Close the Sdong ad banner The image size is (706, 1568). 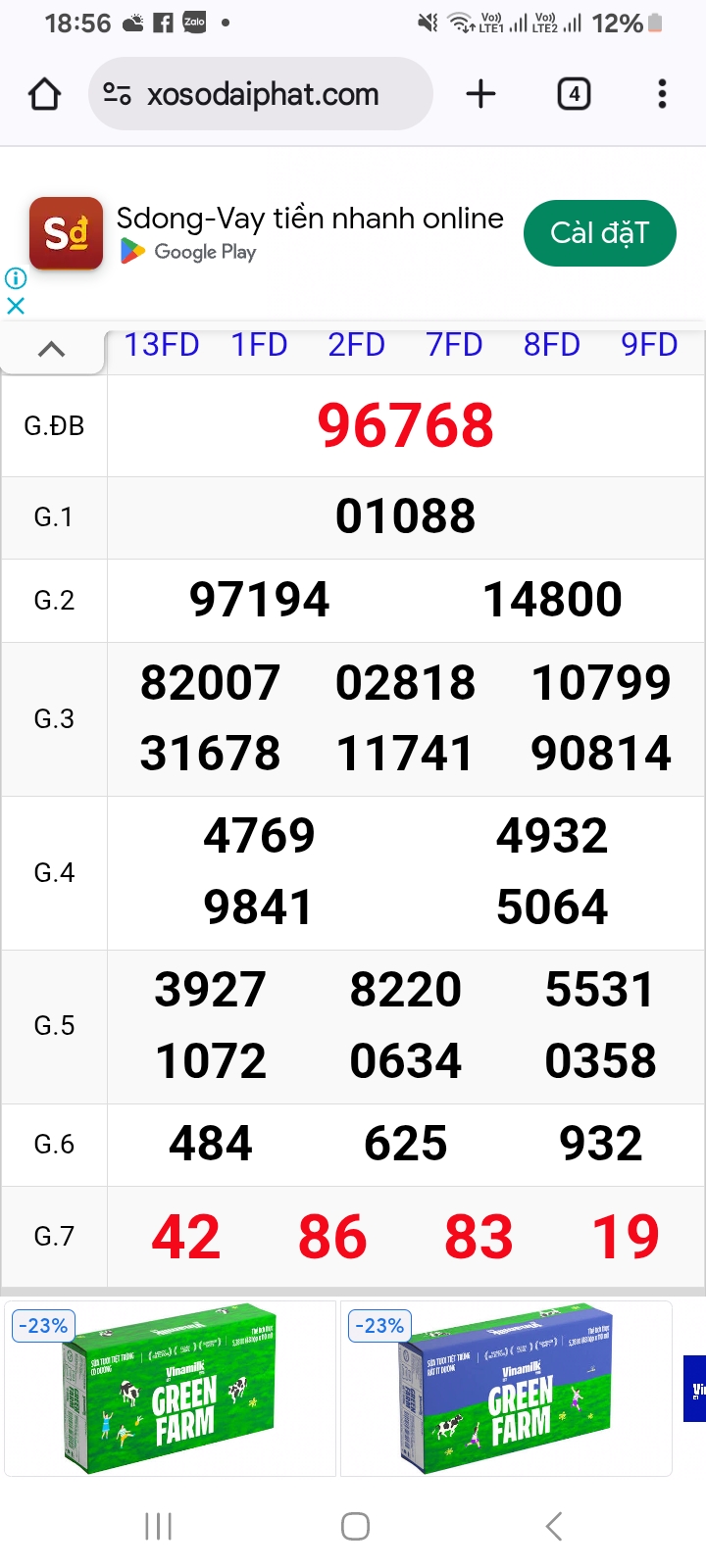point(16,306)
